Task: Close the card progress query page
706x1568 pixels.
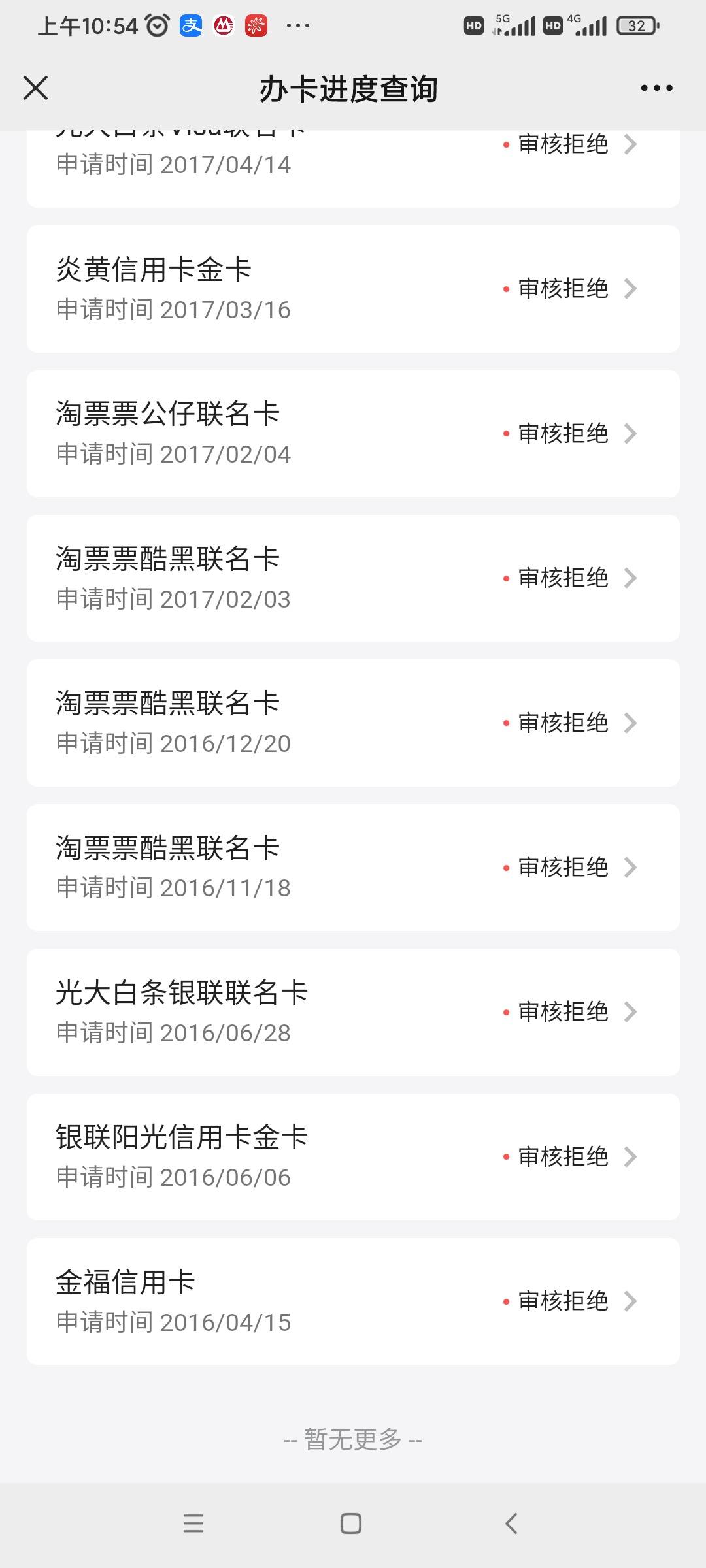Action: [36, 88]
